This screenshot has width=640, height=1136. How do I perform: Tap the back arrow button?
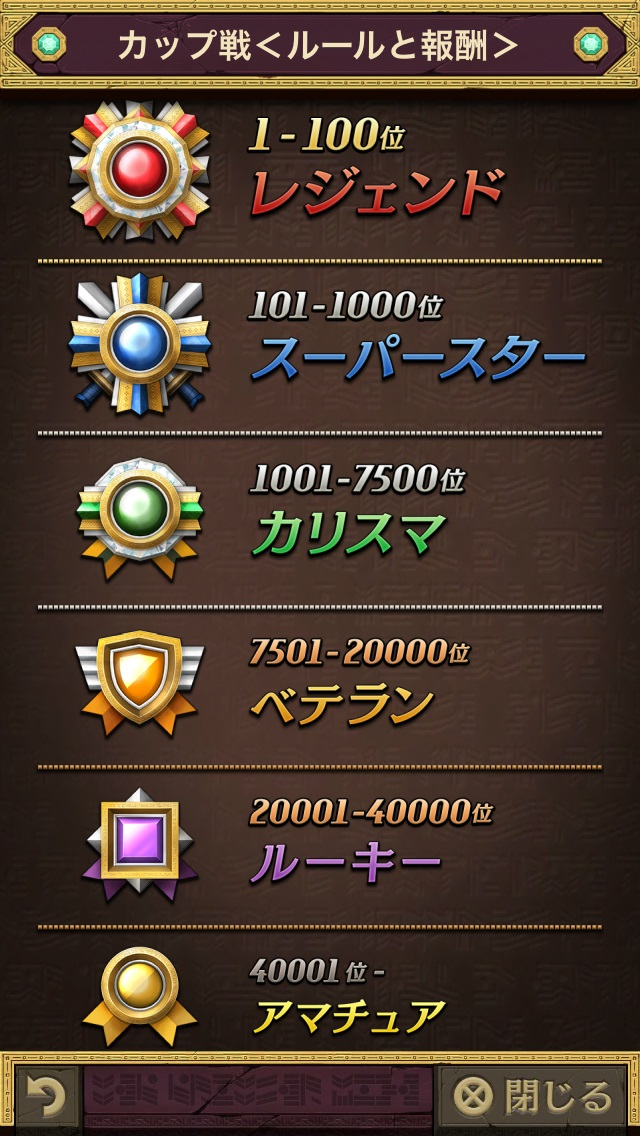[46, 1097]
